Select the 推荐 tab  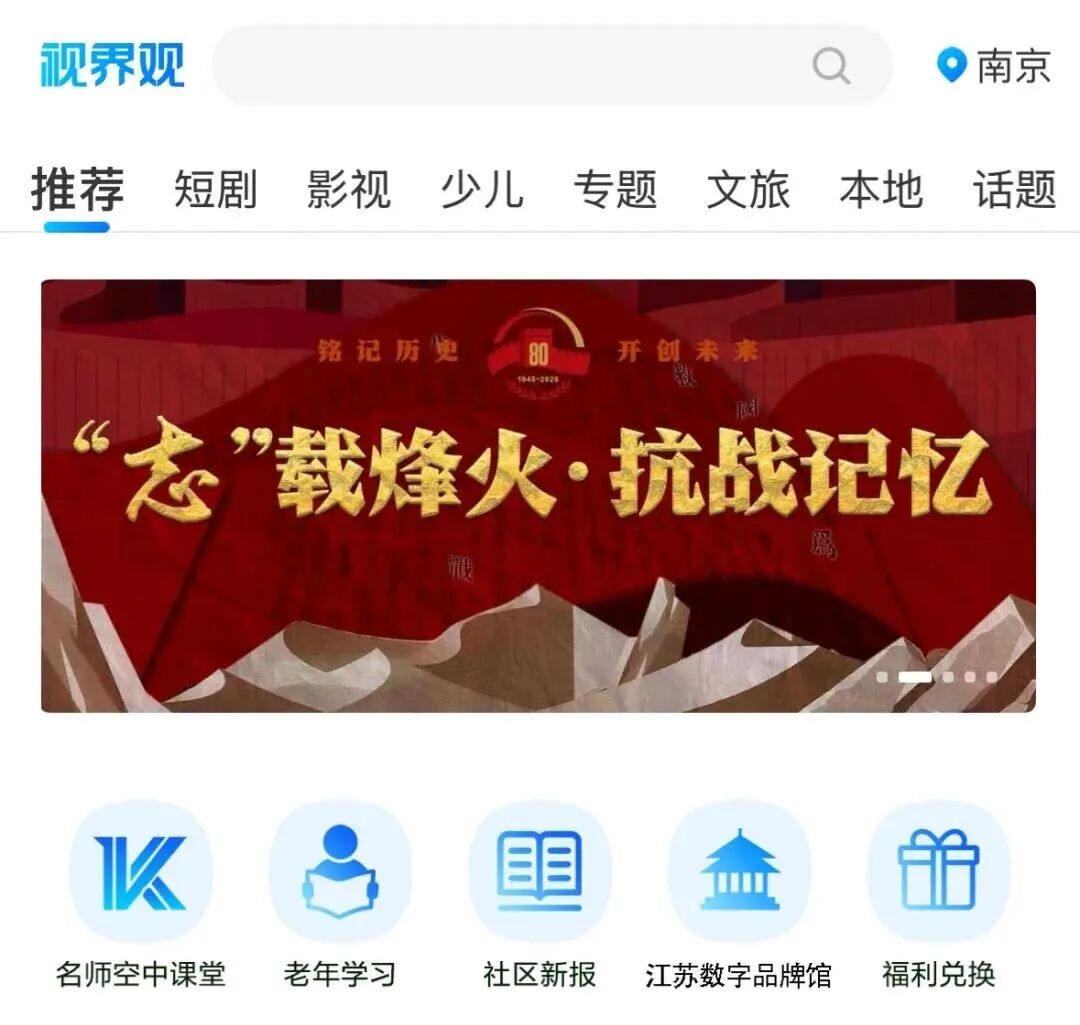click(77, 189)
